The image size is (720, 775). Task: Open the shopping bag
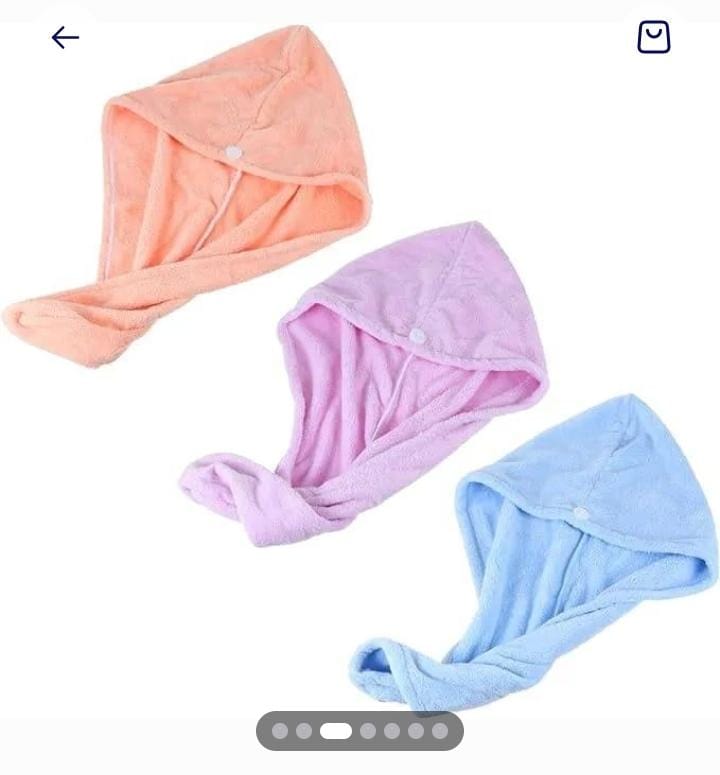(653, 38)
